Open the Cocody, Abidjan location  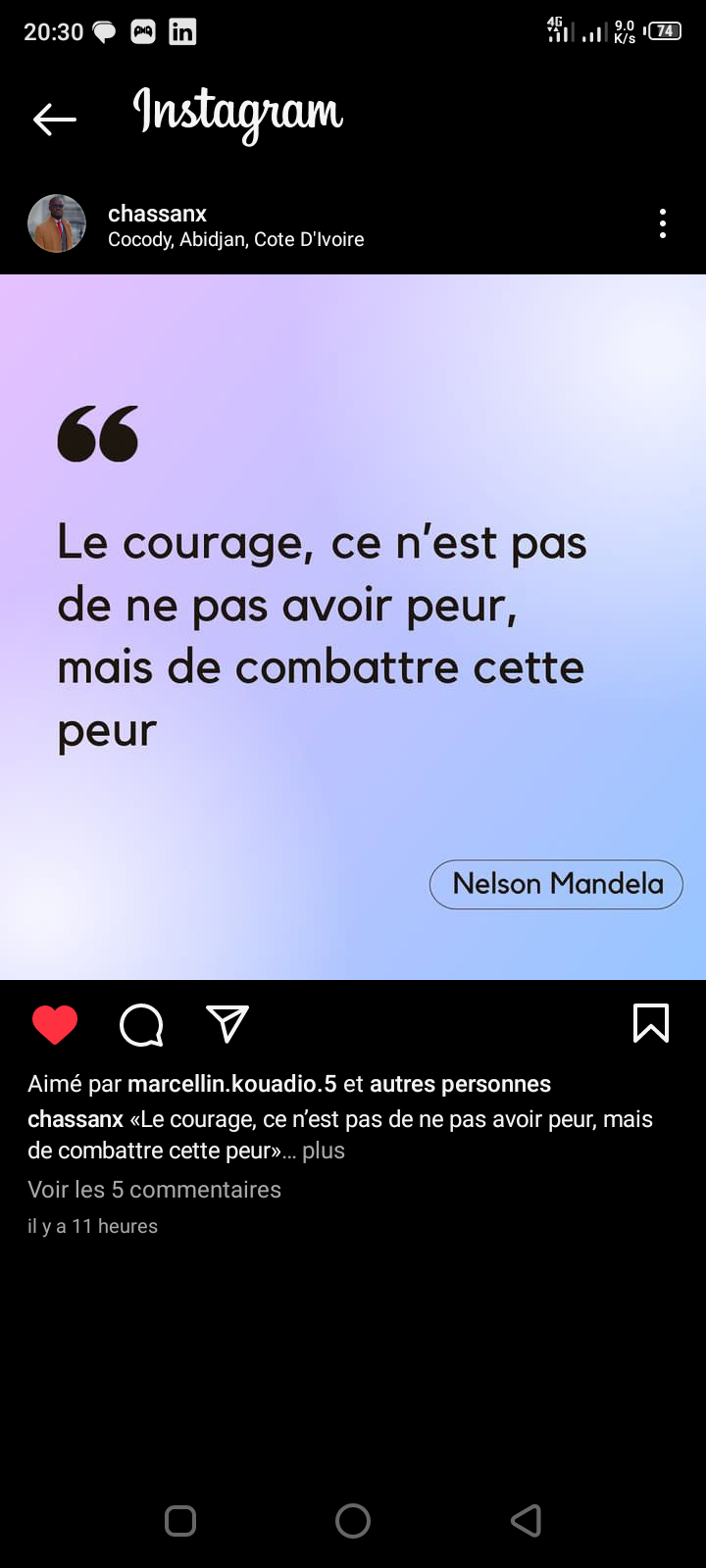pos(235,239)
